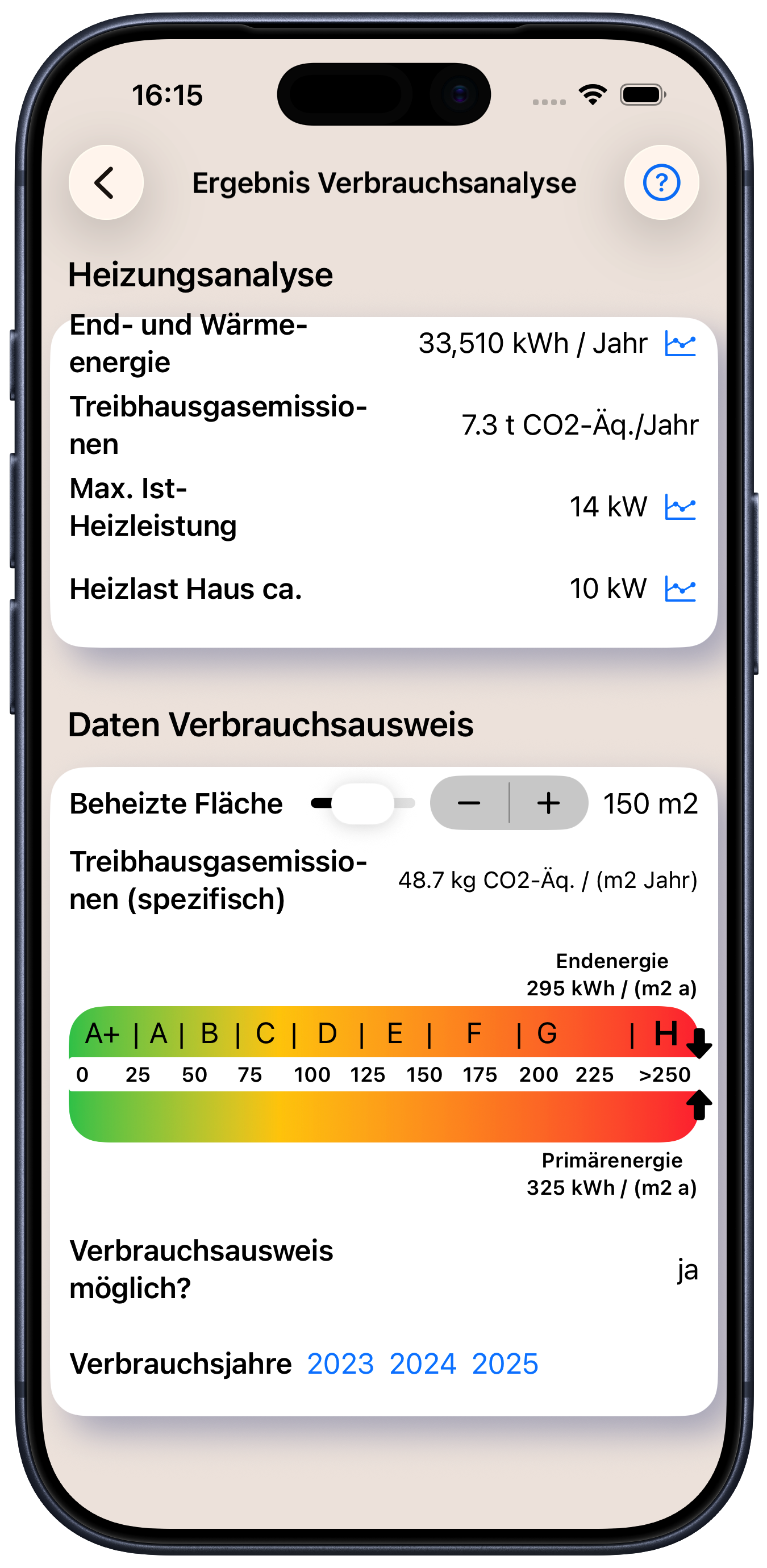Viewport: 767px width, 1568px height.
Task: Toggle Verbrauchsjahr 2023
Action: pos(341,1364)
